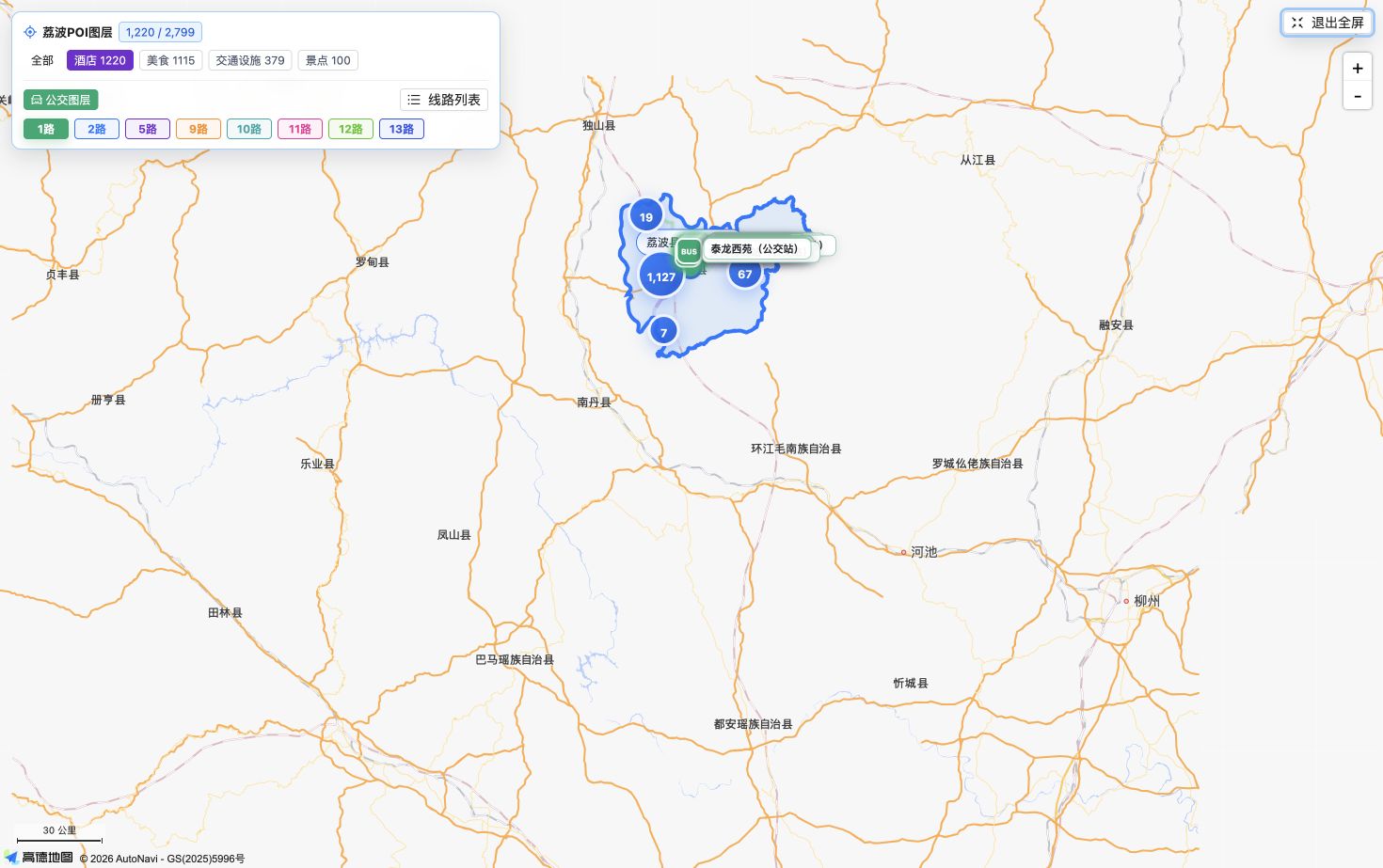Filter POIs by 美食 1115
Image resolution: width=1383 pixels, height=868 pixels.
(x=170, y=60)
